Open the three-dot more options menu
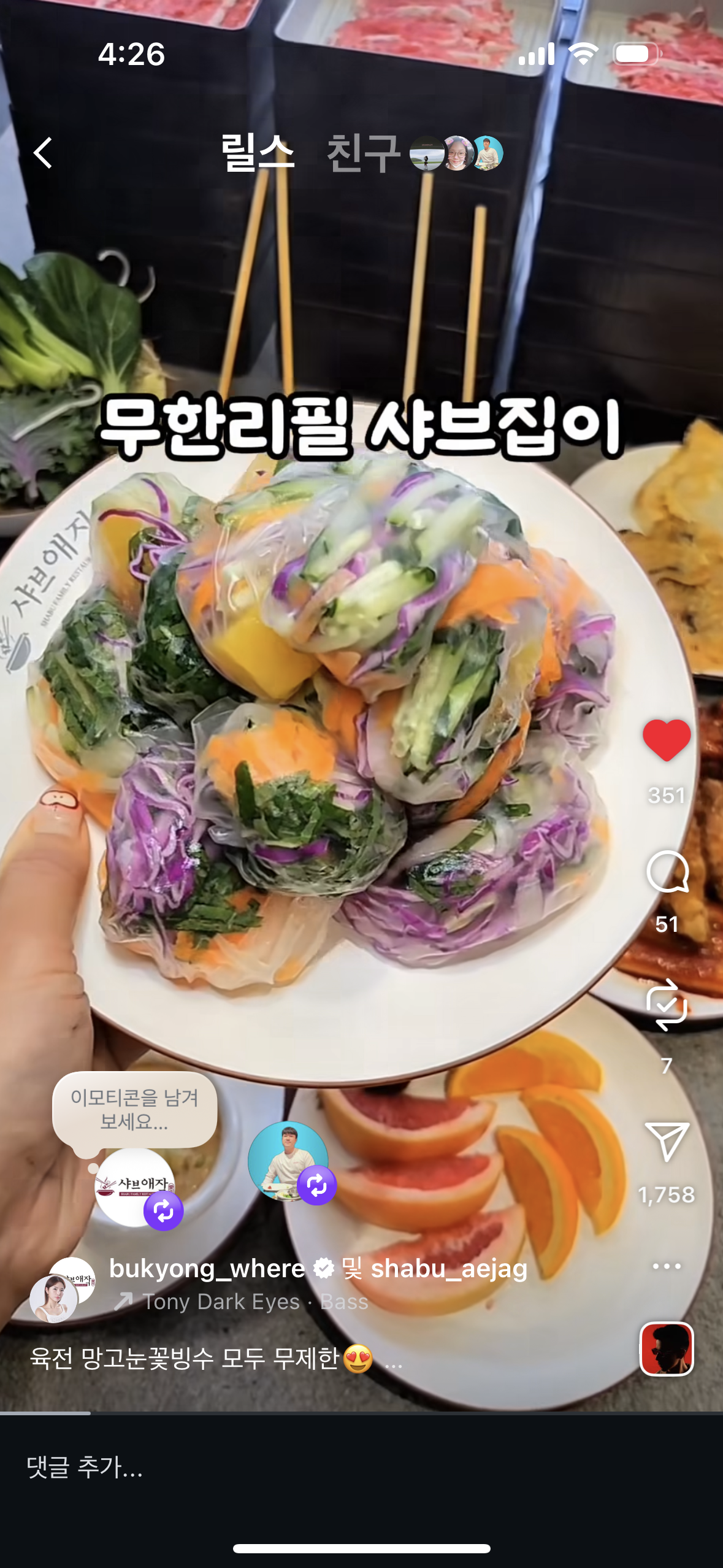 pos(667,1266)
